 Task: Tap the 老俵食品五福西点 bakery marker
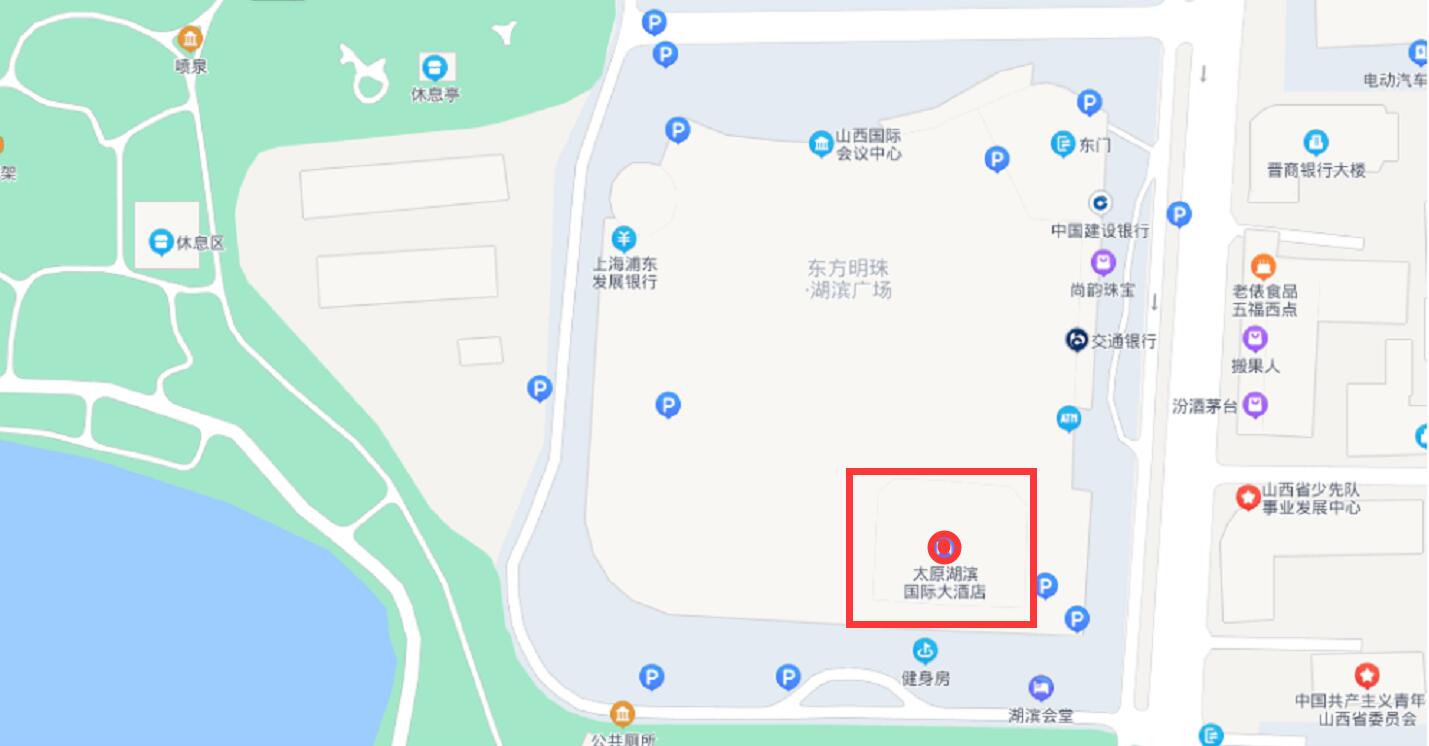pos(1264,267)
